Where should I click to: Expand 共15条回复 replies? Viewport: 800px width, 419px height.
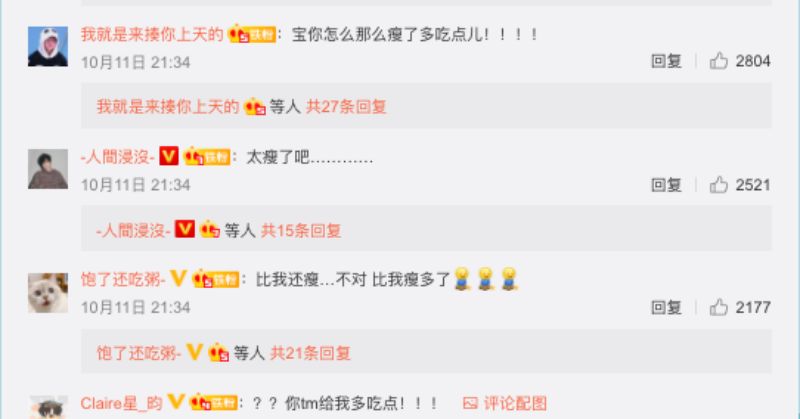coord(301,230)
